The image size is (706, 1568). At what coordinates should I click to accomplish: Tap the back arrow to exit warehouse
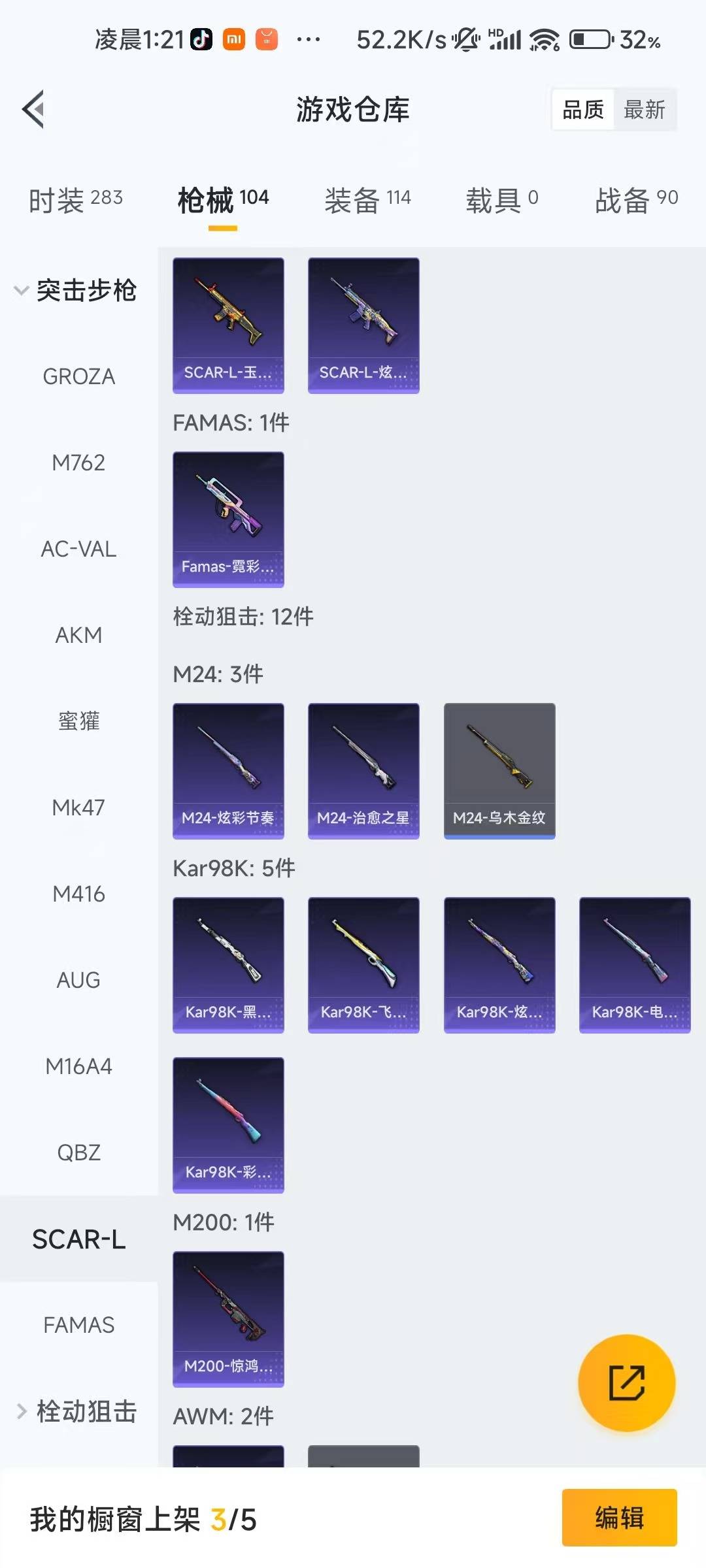[x=34, y=110]
